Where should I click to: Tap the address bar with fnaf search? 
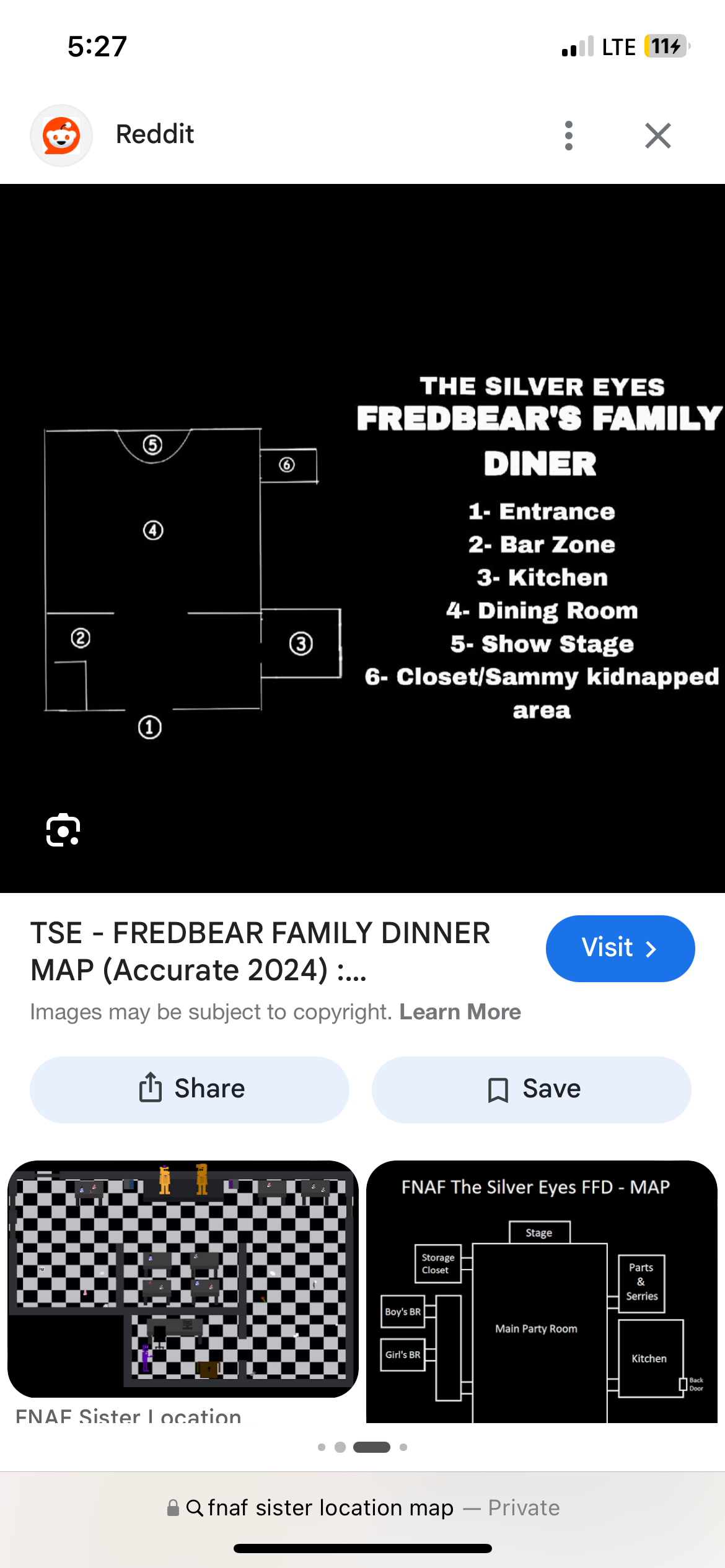tap(362, 1507)
